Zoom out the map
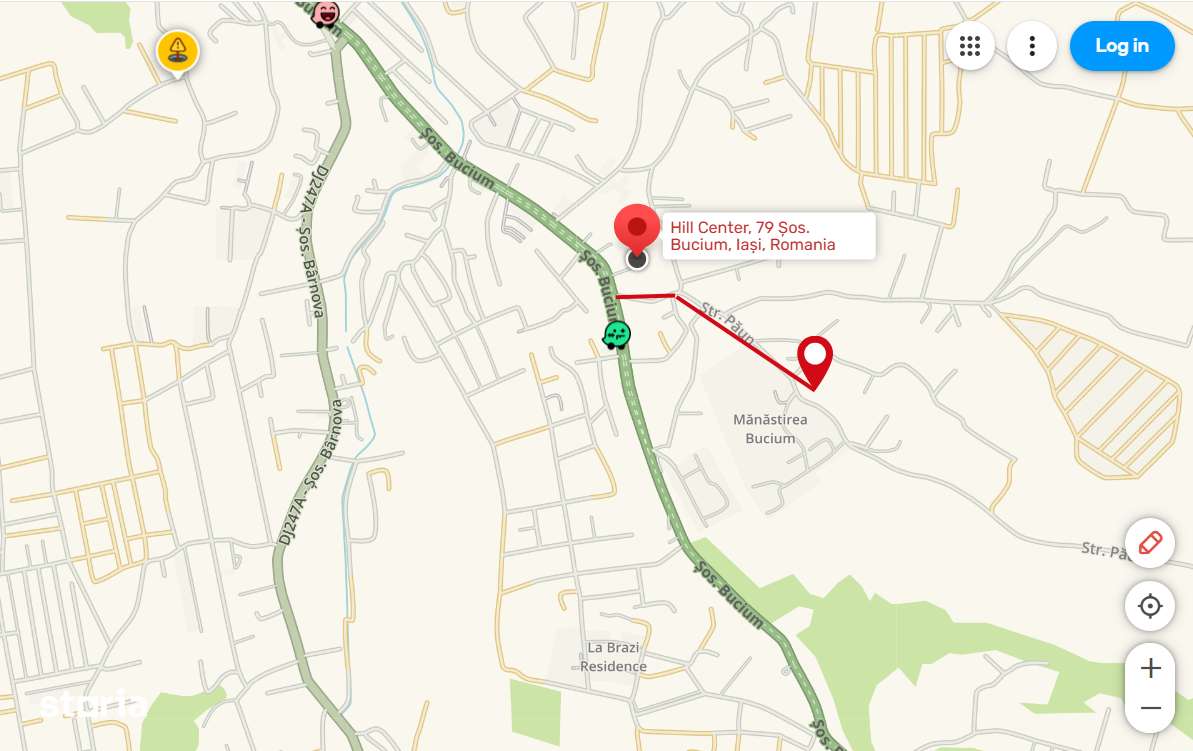The width and height of the screenshot is (1193, 751). point(1150,708)
